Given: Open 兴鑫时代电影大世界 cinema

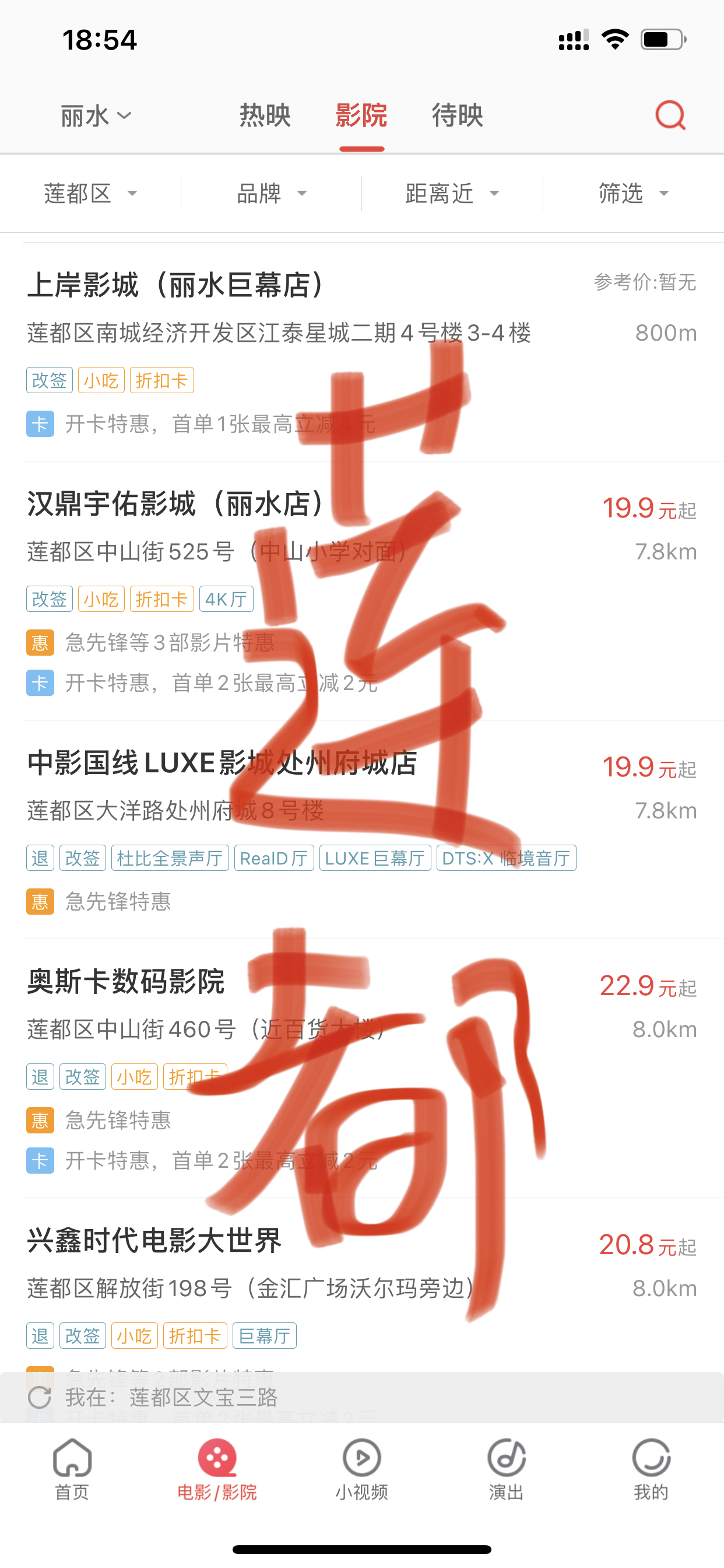Looking at the screenshot, I should click(154, 1241).
